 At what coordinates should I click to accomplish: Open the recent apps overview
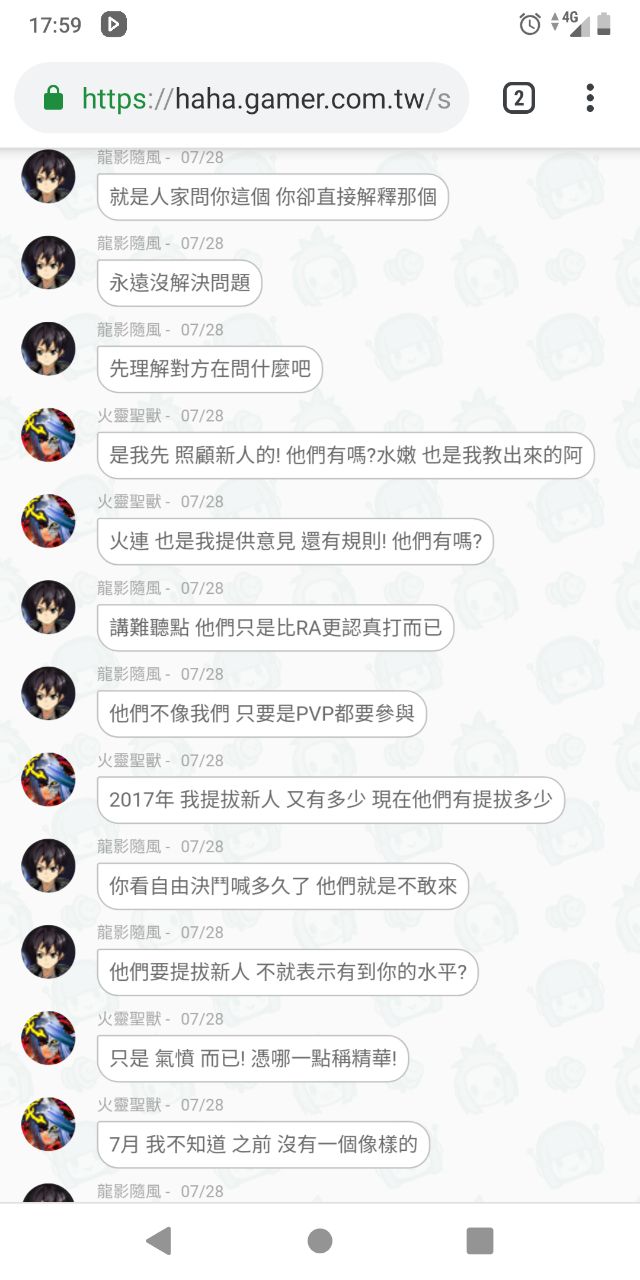pos(480,1241)
